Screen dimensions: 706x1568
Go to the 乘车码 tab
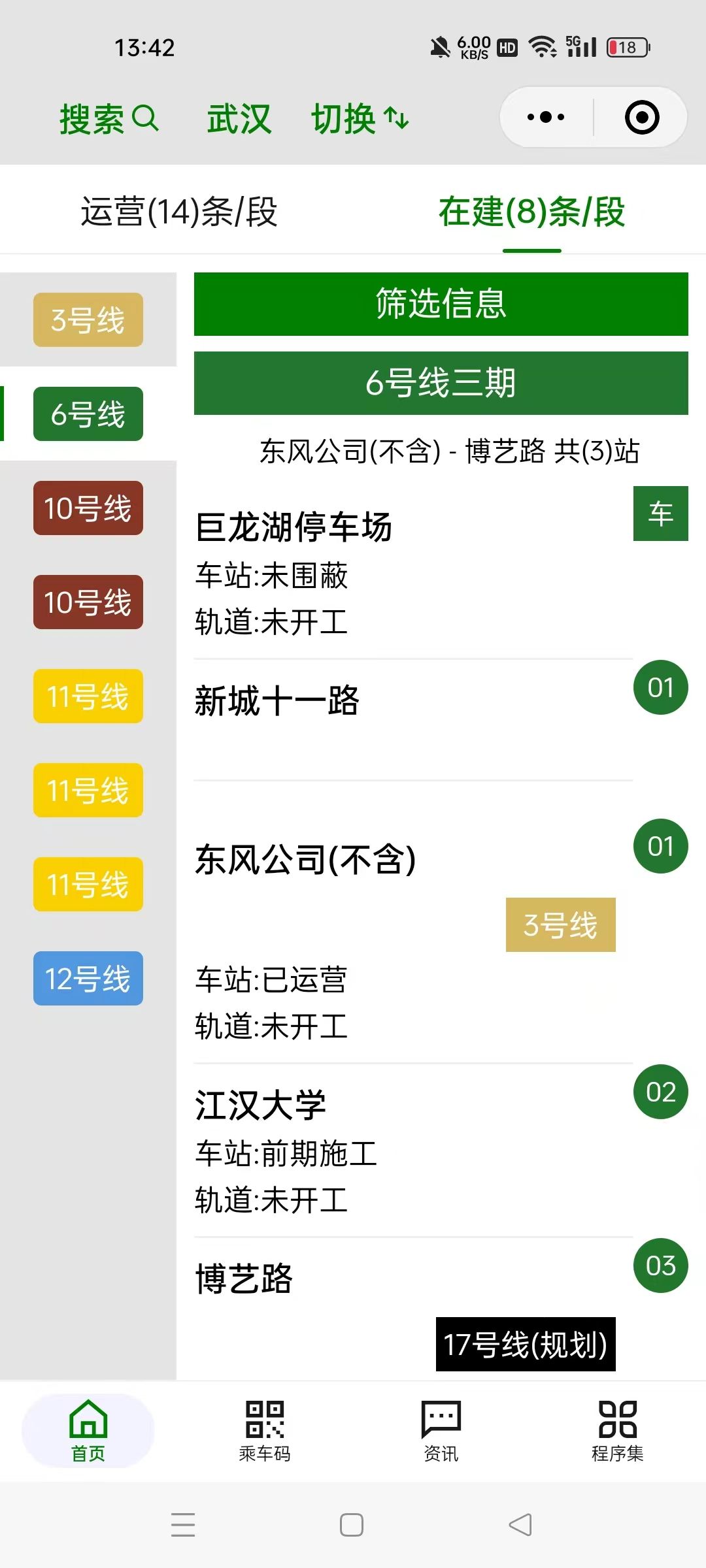click(265, 1431)
